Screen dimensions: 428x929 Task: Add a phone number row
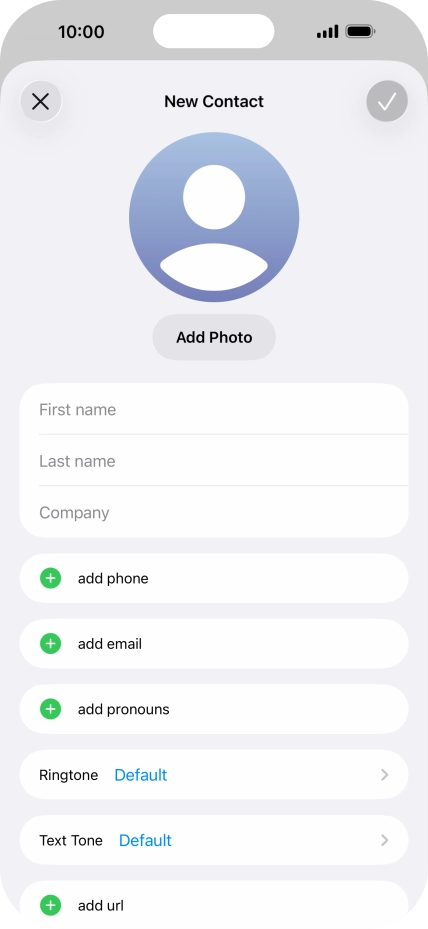click(214, 578)
